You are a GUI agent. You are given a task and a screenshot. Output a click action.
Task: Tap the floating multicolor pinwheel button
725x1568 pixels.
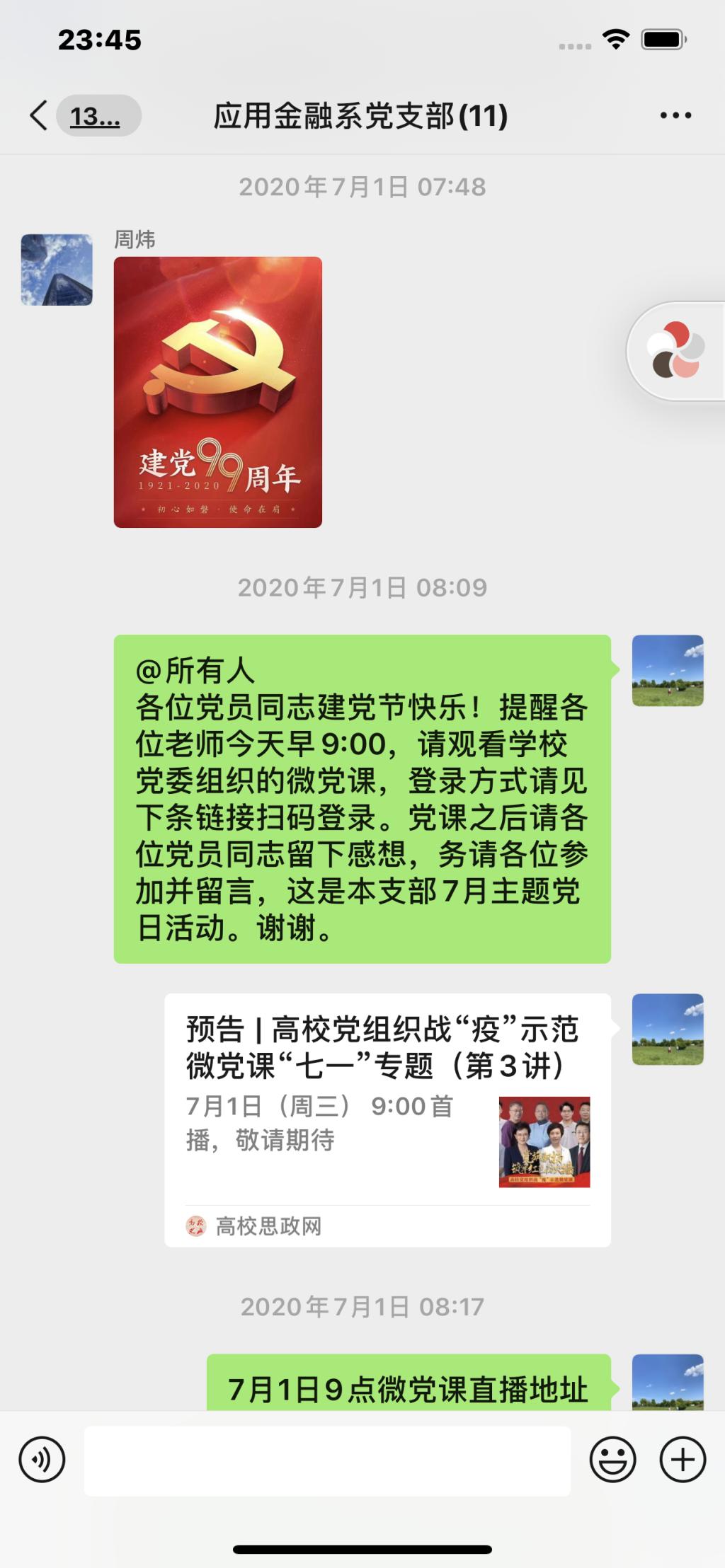[675, 350]
